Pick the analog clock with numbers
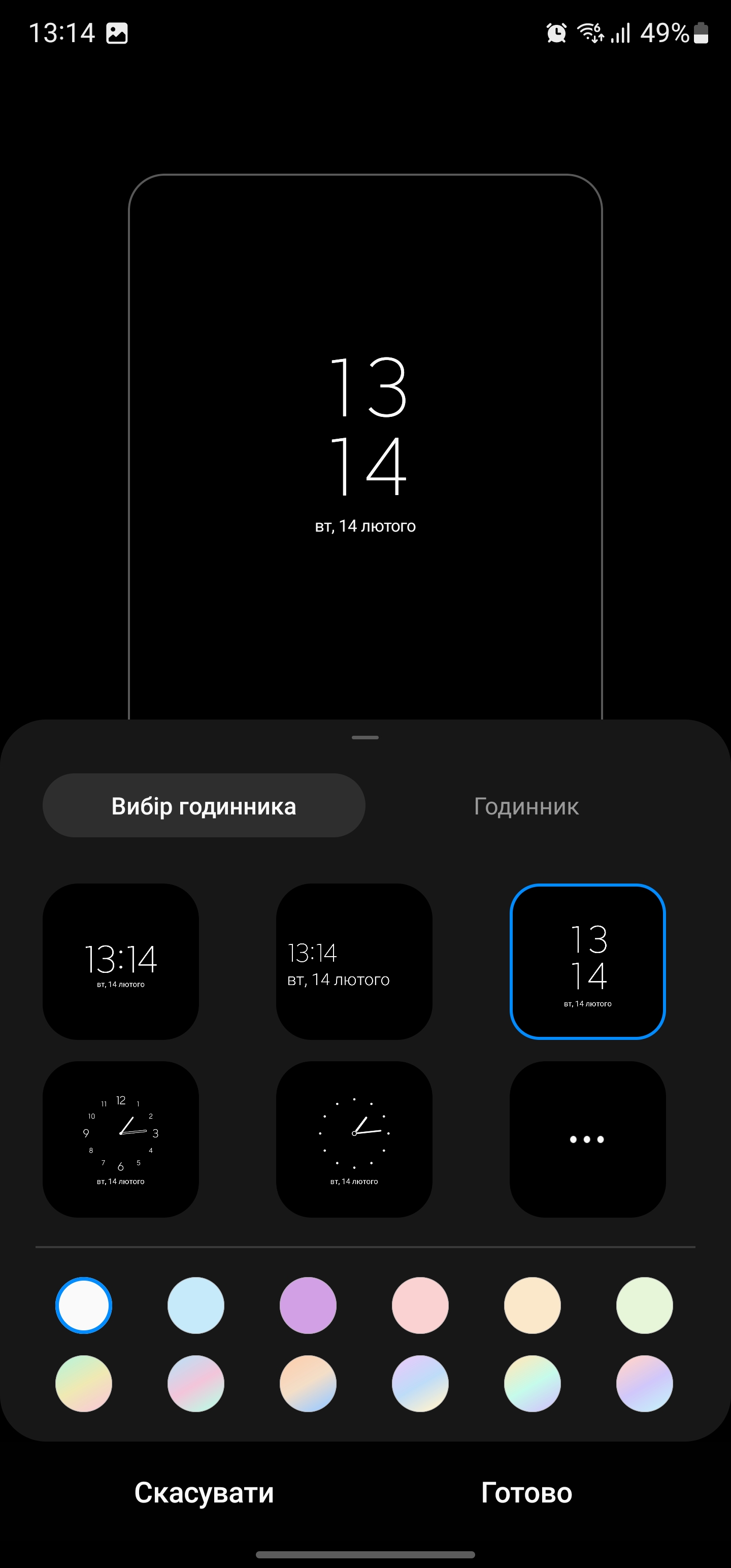This screenshot has height=1568, width=731. coord(120,1139)
